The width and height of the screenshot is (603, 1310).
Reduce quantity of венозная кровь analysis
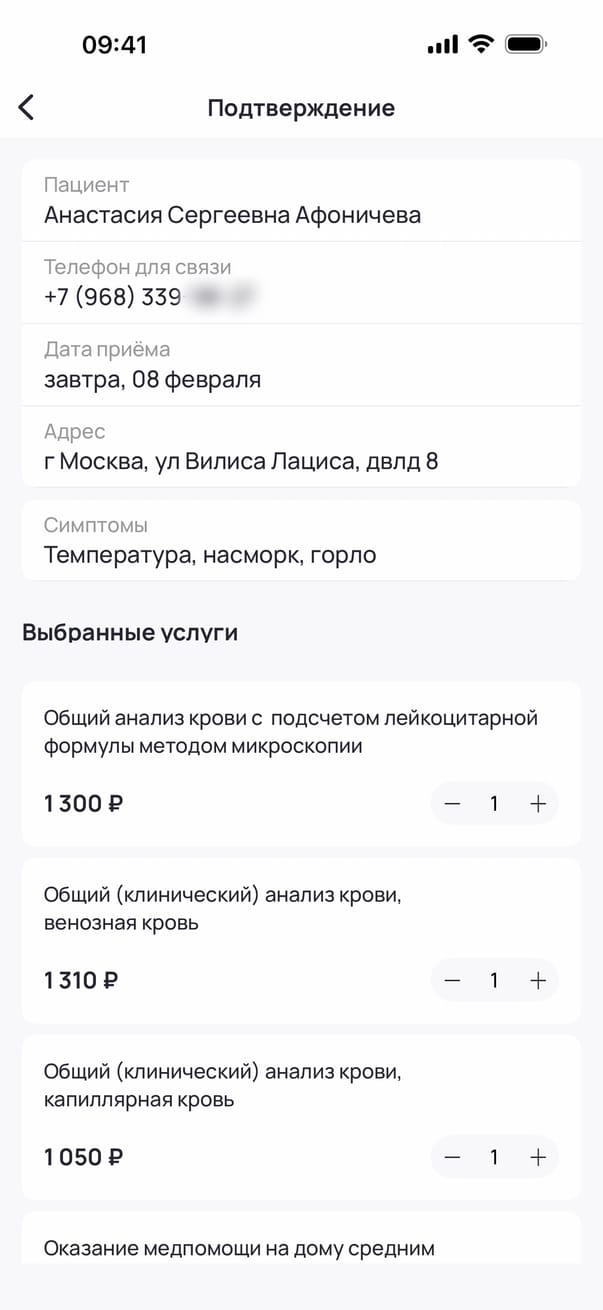453,981
